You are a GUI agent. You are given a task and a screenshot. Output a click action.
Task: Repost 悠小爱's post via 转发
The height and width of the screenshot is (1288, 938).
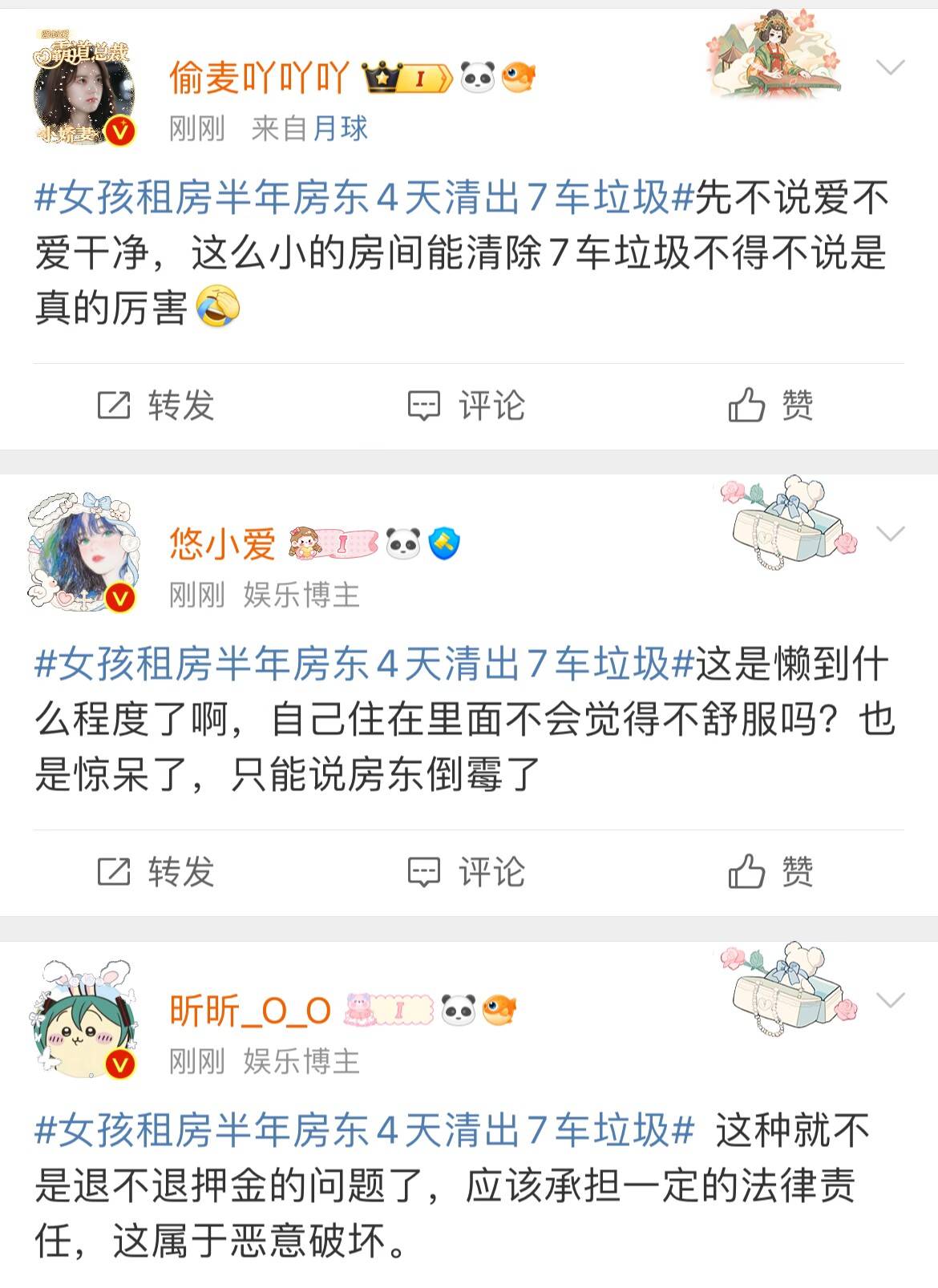[x=156, y=872]
